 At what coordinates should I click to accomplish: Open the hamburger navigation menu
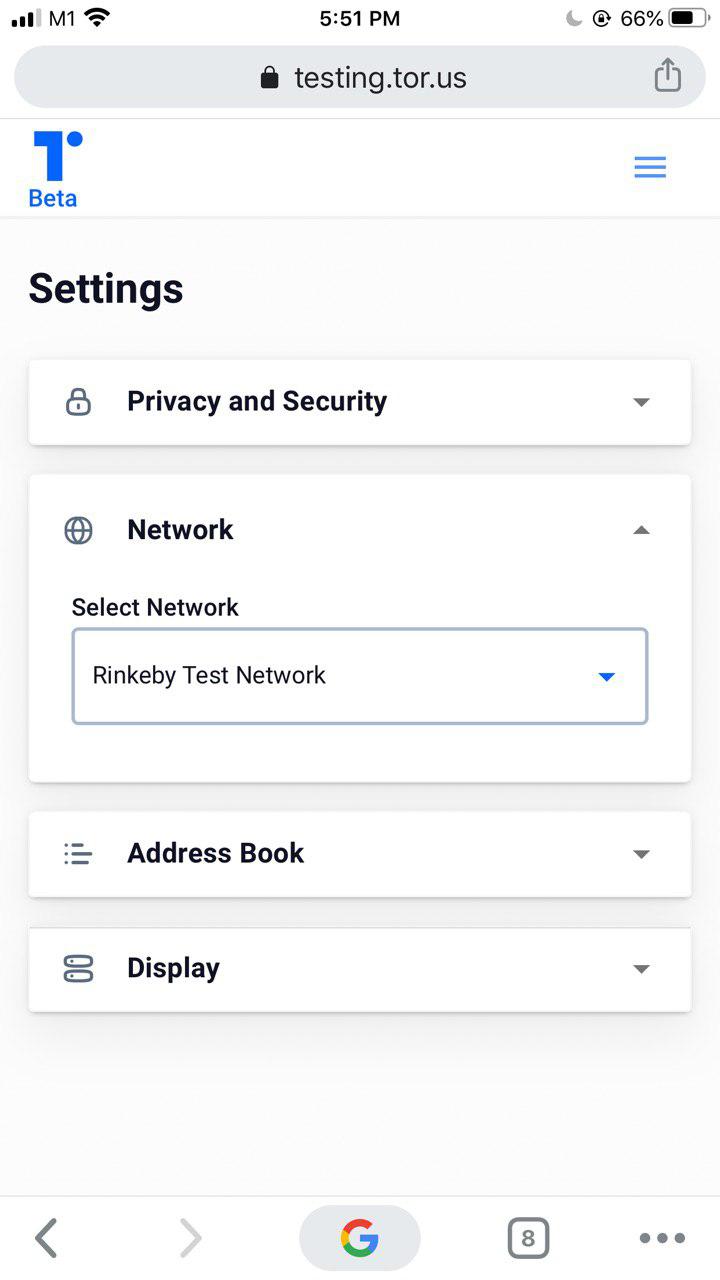[649, 167]
